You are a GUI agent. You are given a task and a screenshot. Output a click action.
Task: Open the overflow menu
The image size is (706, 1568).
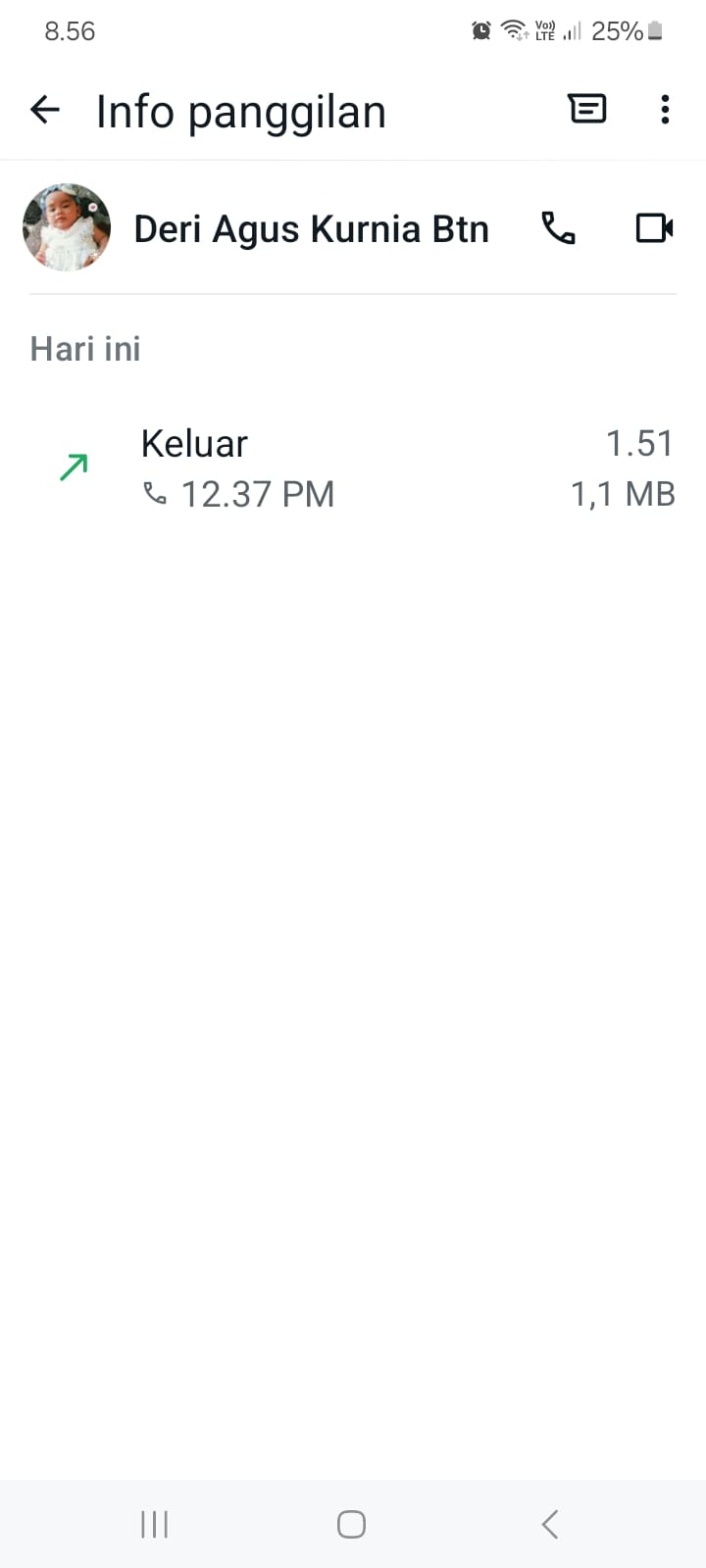[665, 110]
